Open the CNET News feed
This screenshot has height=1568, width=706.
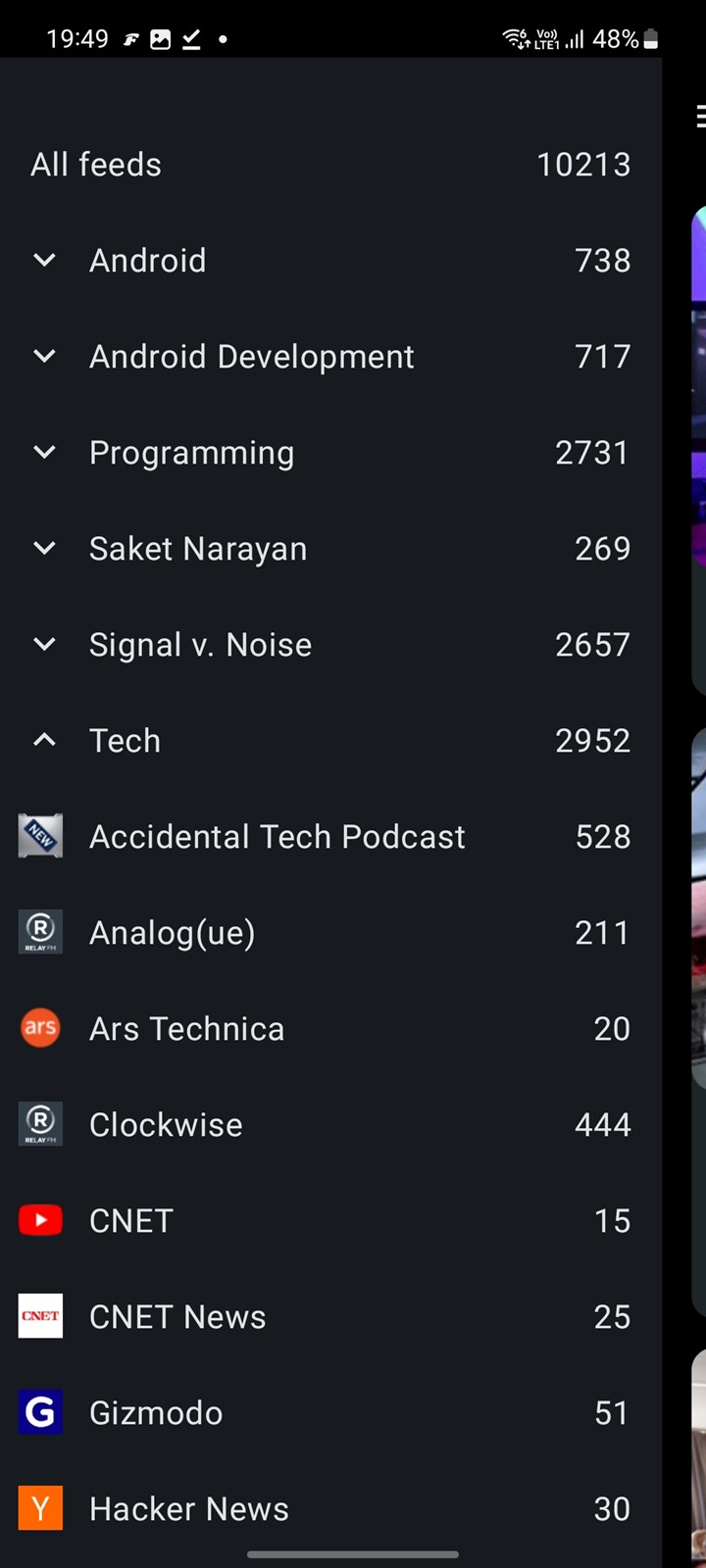pos(330,1317)
